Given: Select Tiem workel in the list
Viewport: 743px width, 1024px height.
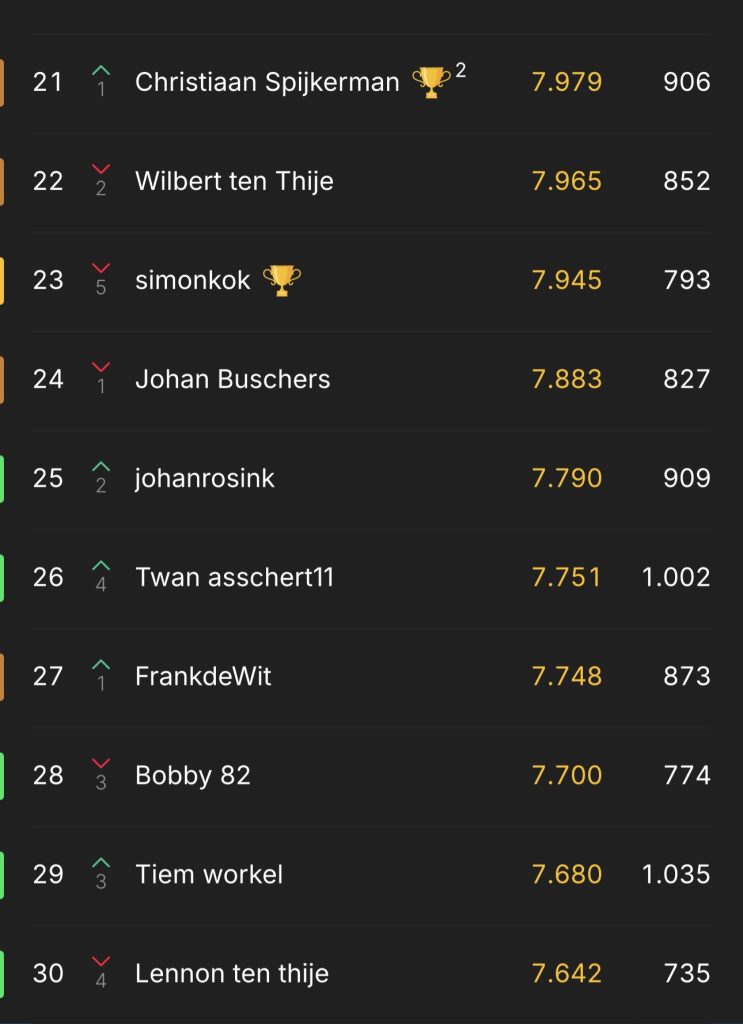Looking at the screenshot, I should pos(209,874).
